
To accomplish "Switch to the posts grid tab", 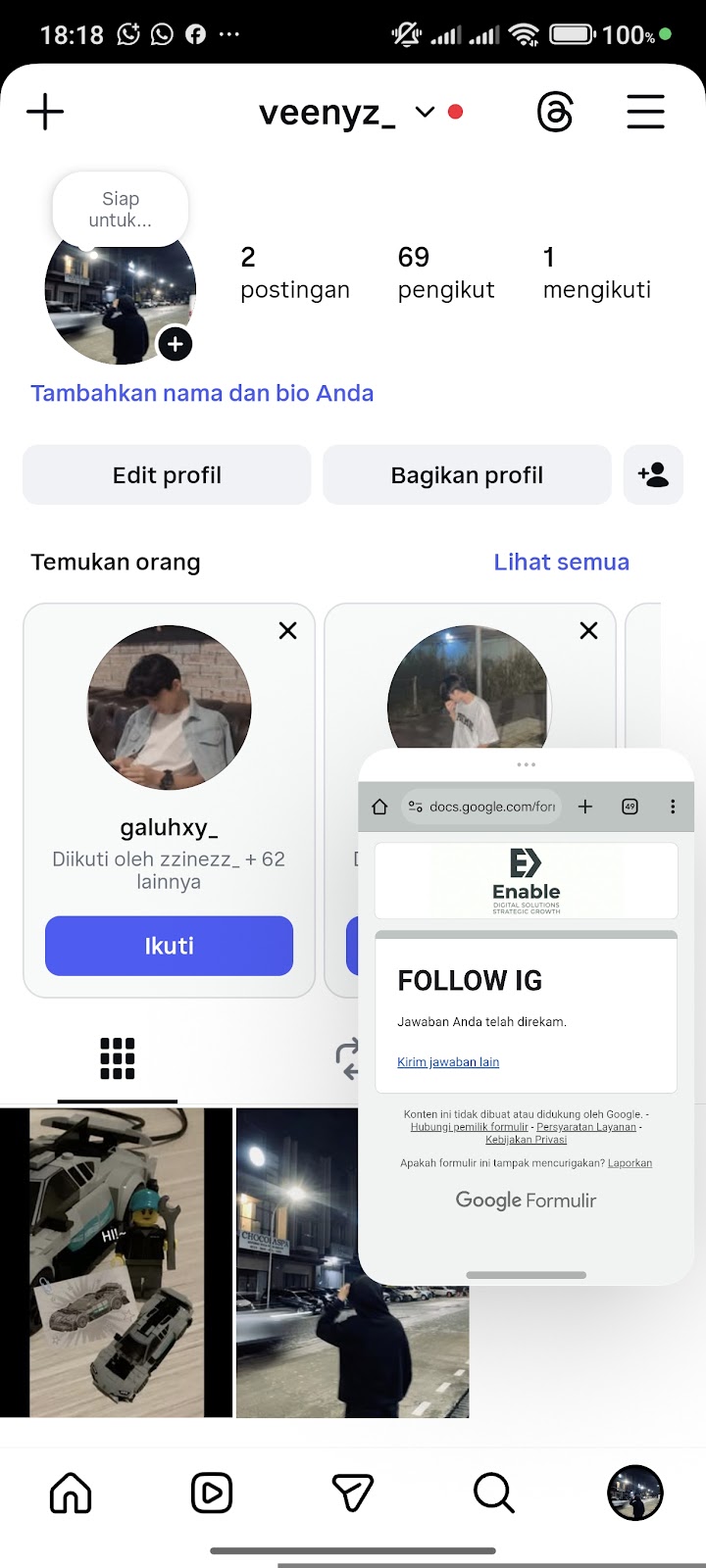I will (117, 1058).
